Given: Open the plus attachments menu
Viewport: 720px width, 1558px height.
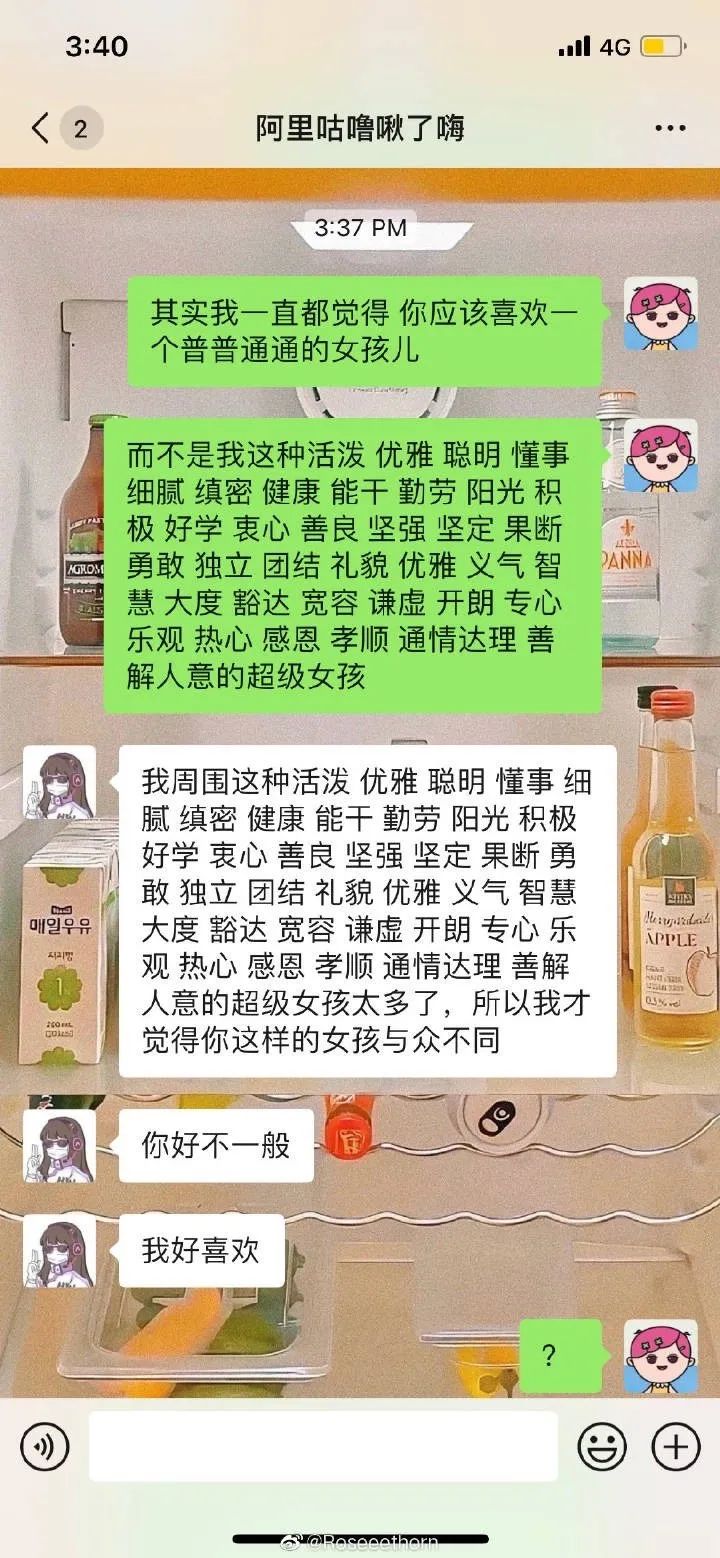Looking at the screenshot, I should [x=675, y=1446].
